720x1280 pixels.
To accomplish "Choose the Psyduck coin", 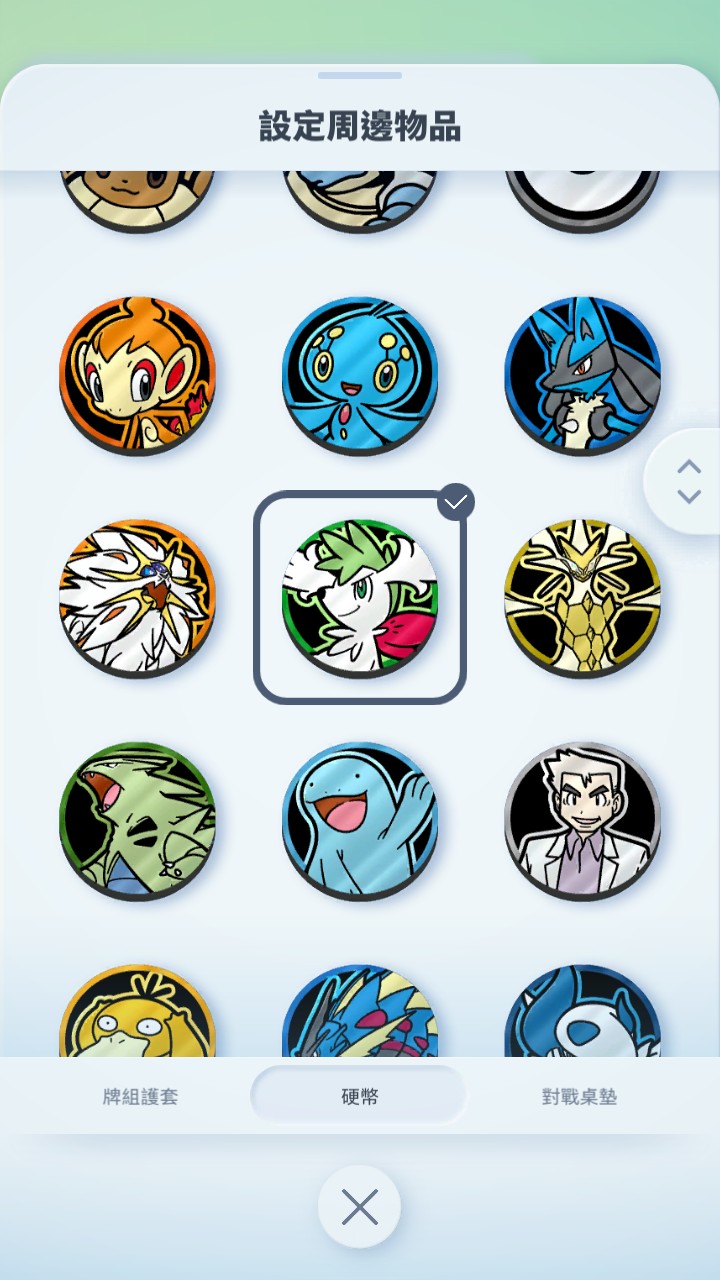I will click(x=138, y=1015).
